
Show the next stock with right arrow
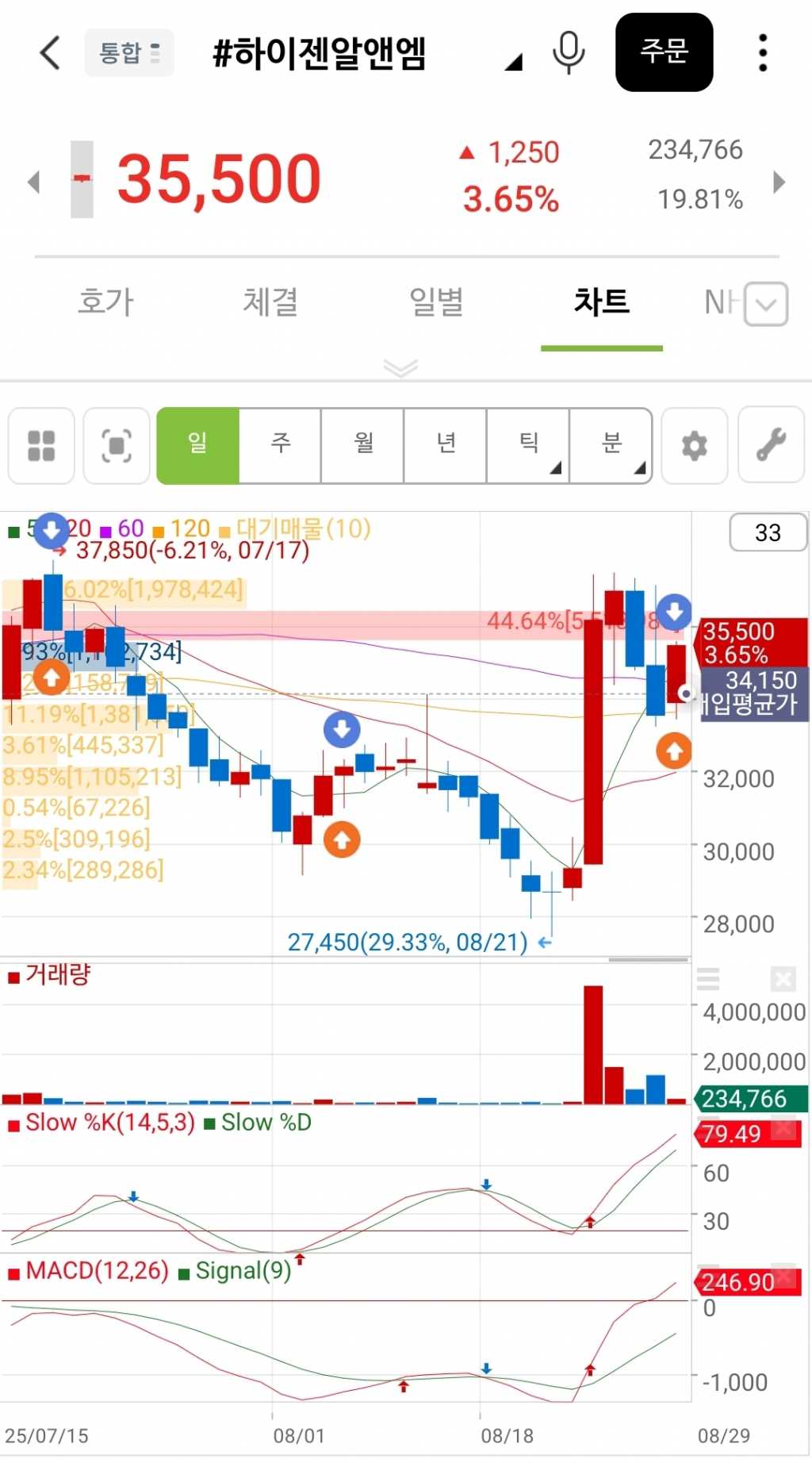(779, 182)
